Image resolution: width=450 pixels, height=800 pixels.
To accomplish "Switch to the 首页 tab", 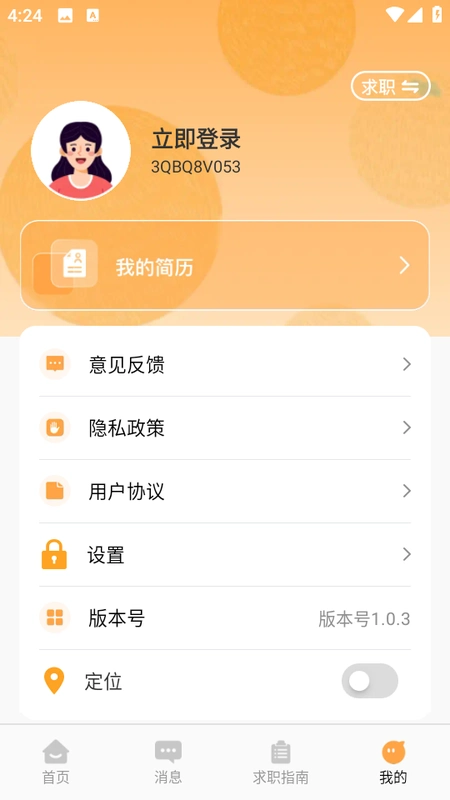I will (x=56, y=762).
